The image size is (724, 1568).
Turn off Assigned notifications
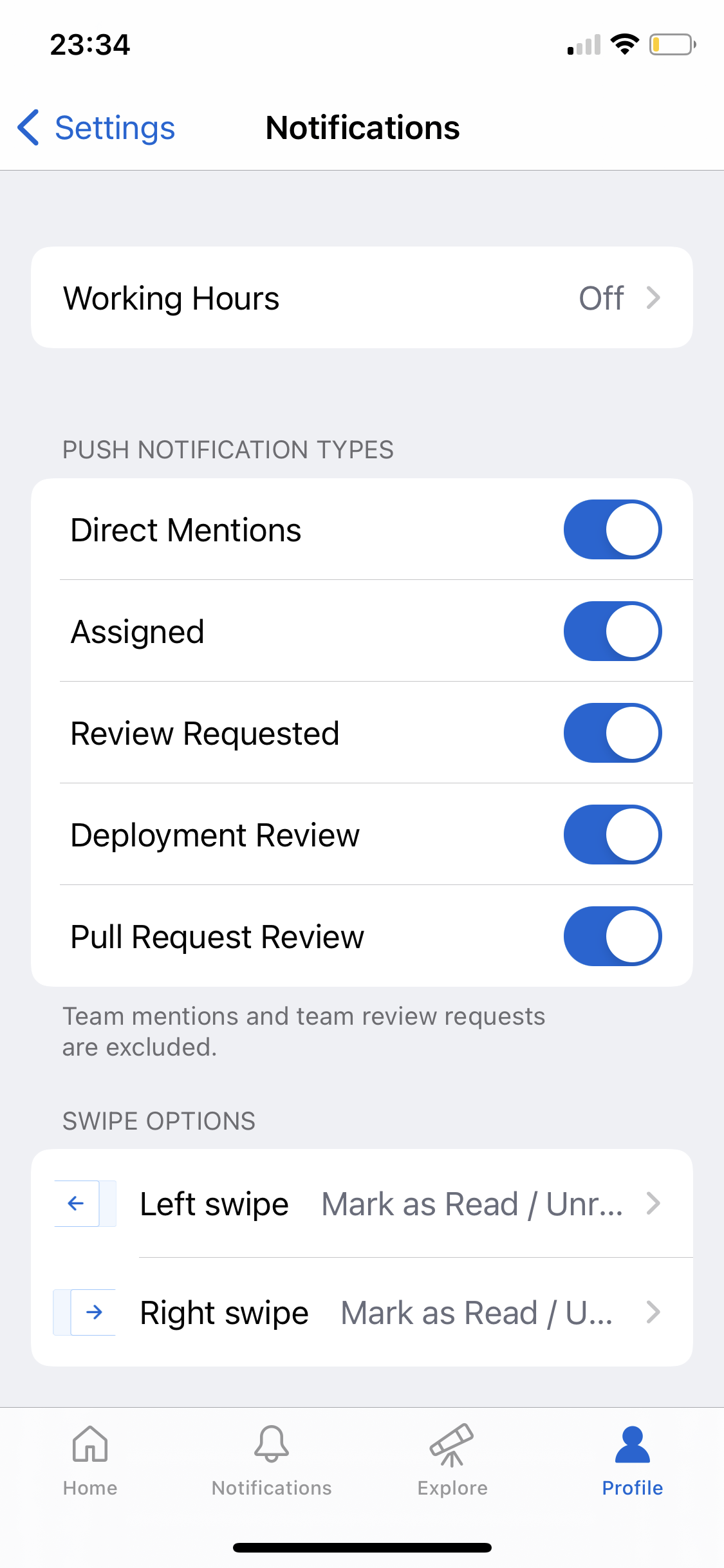tap(612, 631)
